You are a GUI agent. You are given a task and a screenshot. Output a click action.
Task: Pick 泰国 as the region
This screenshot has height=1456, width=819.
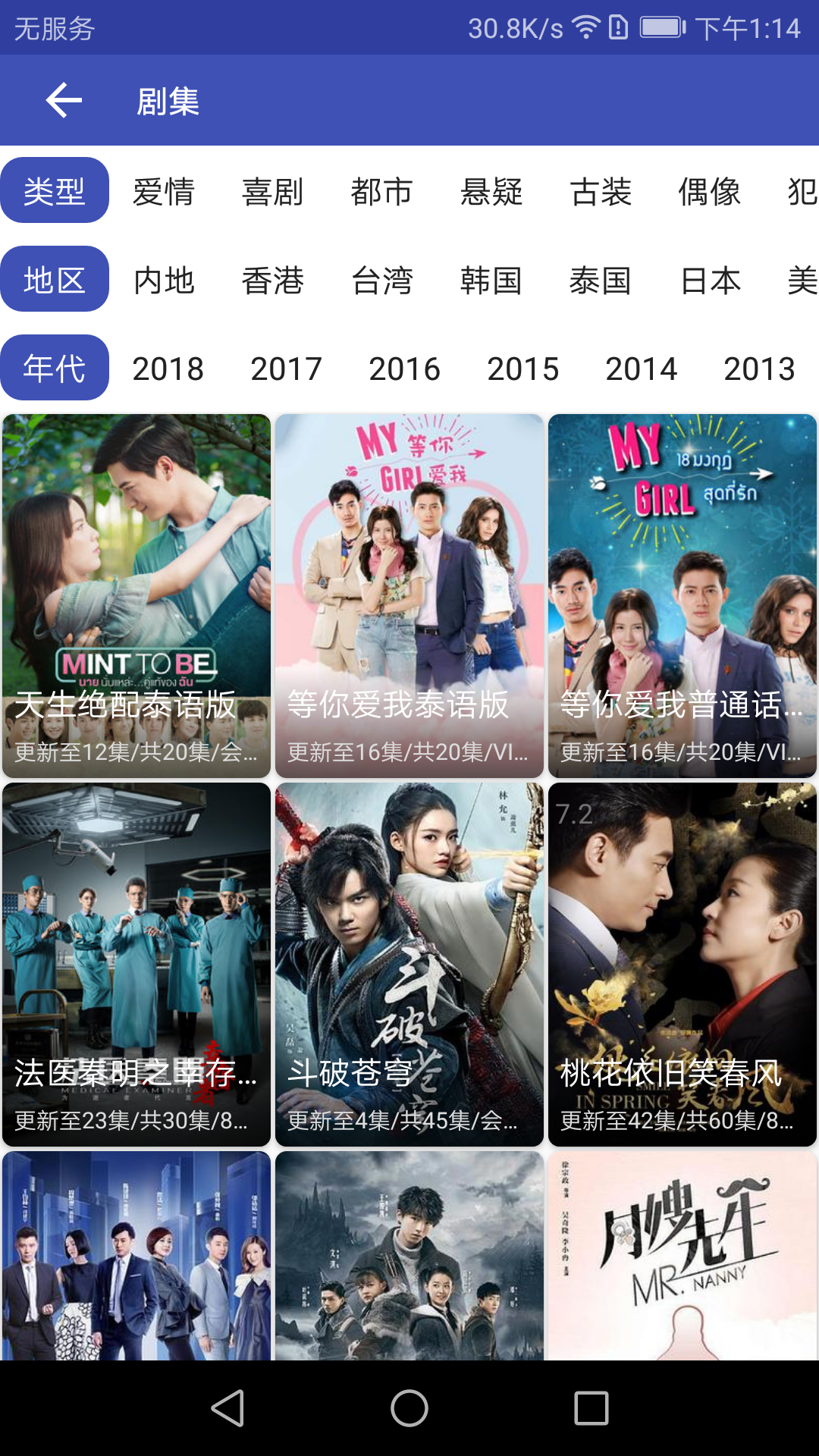click(601, 281)
